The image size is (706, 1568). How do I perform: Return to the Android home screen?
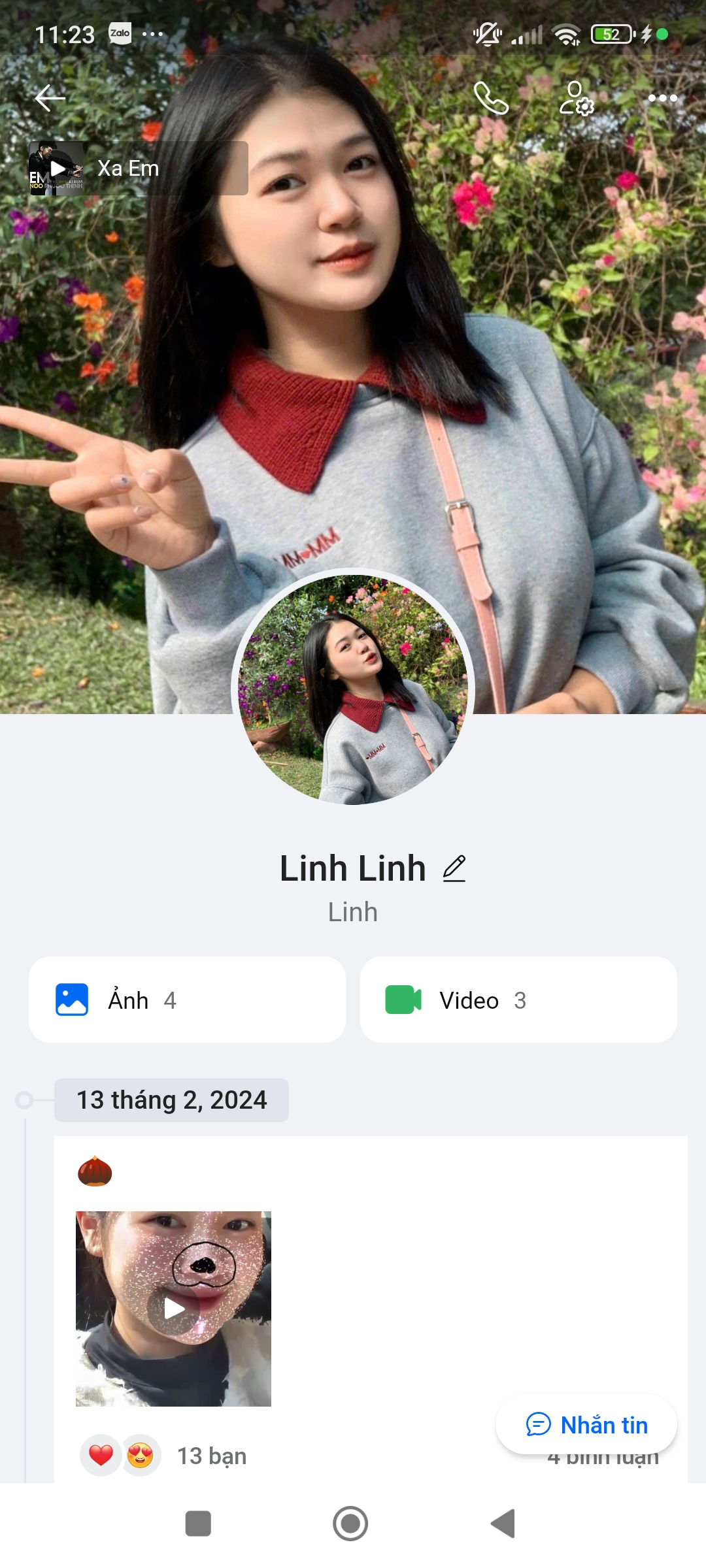point(350,1524)
